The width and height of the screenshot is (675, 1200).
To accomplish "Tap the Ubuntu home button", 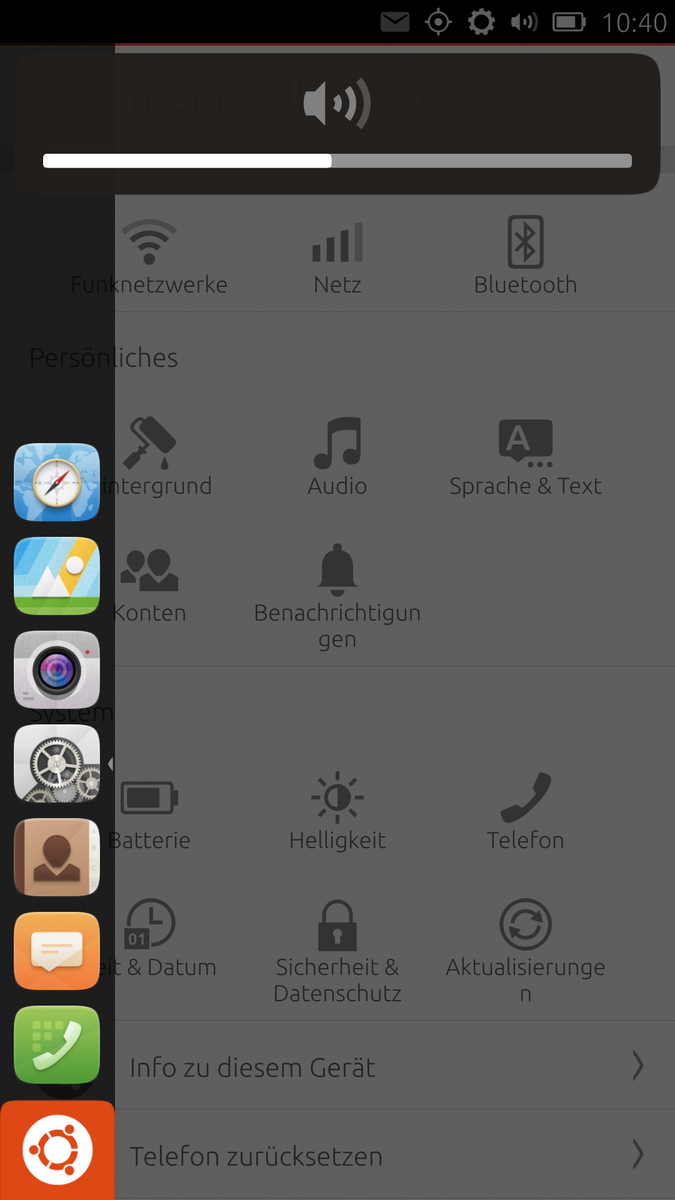I will pos(58,1150).
